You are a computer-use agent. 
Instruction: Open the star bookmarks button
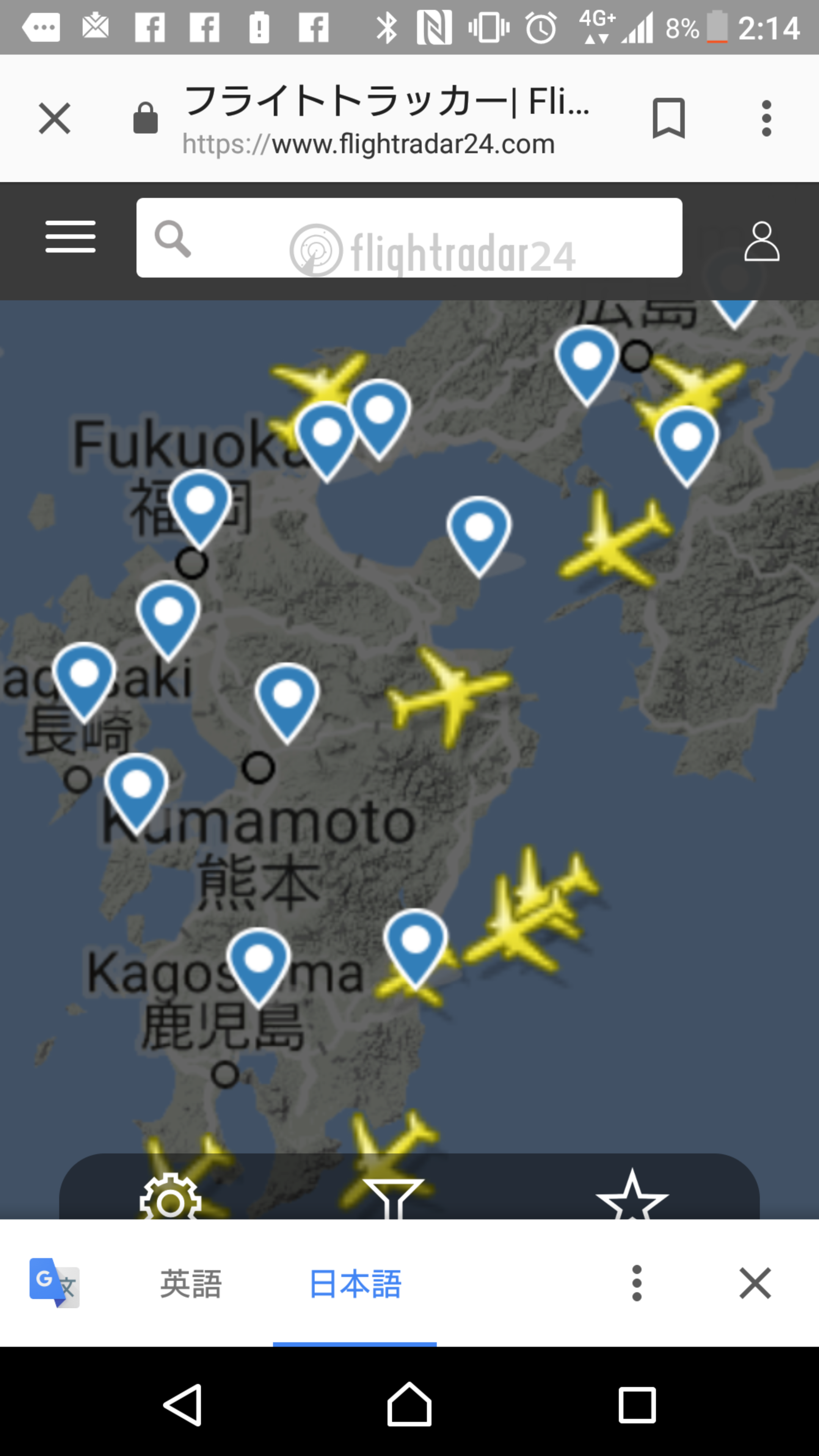tap(631, 1196)
